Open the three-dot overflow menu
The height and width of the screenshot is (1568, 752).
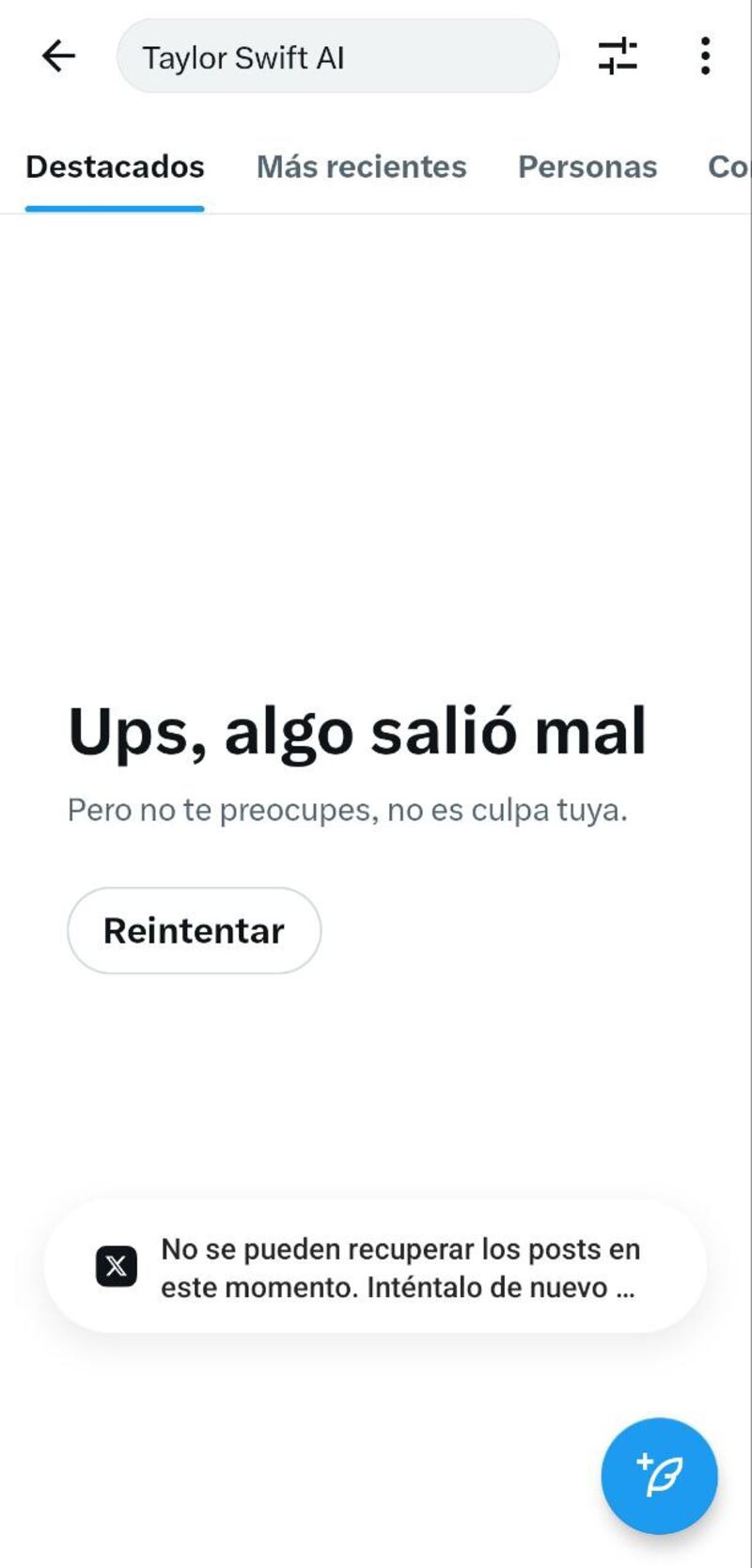pyautogui.click(x=705, y=56)
